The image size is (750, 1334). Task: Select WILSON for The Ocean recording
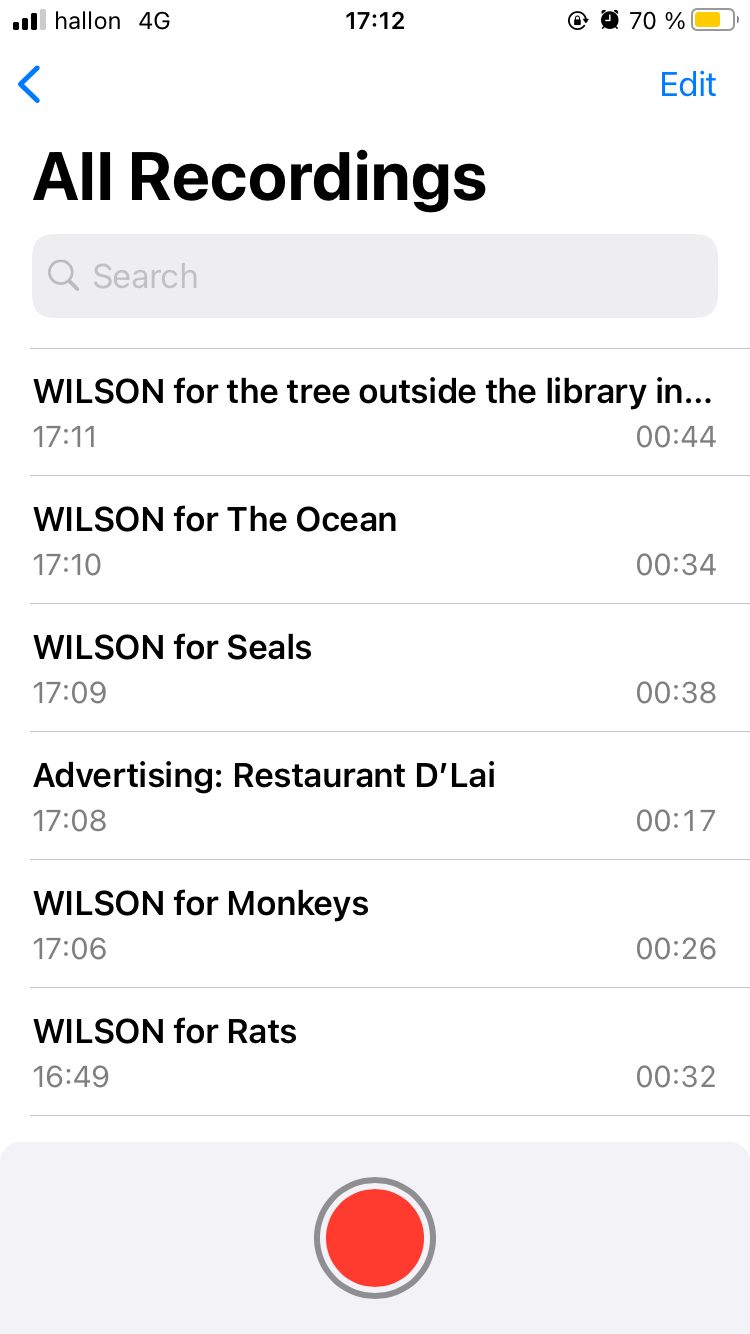[375, 540]
